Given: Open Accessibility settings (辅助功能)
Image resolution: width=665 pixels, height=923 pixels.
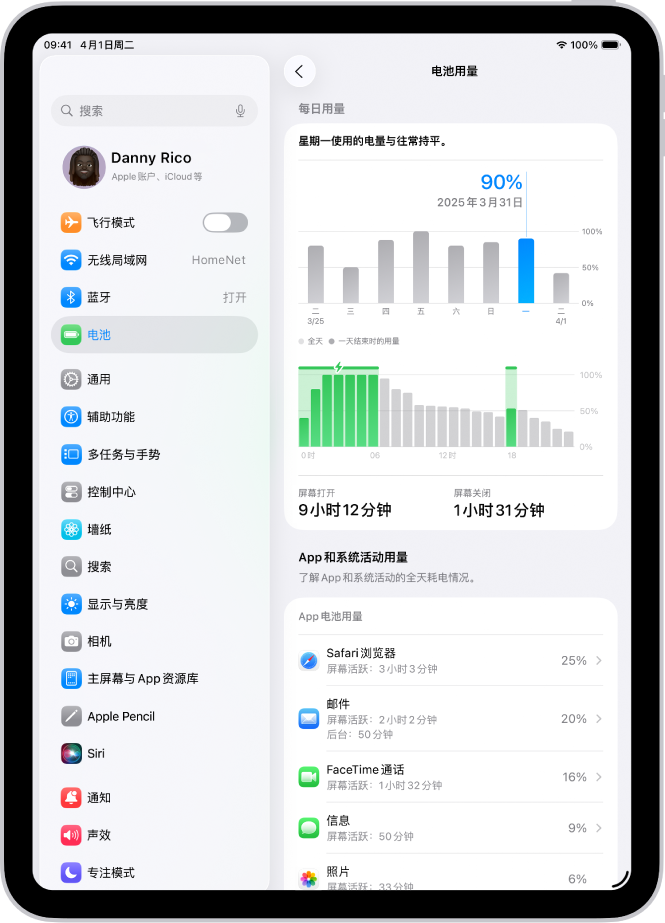Looking at the screenshot, I should pyautogui.click(x=154, y=416).
